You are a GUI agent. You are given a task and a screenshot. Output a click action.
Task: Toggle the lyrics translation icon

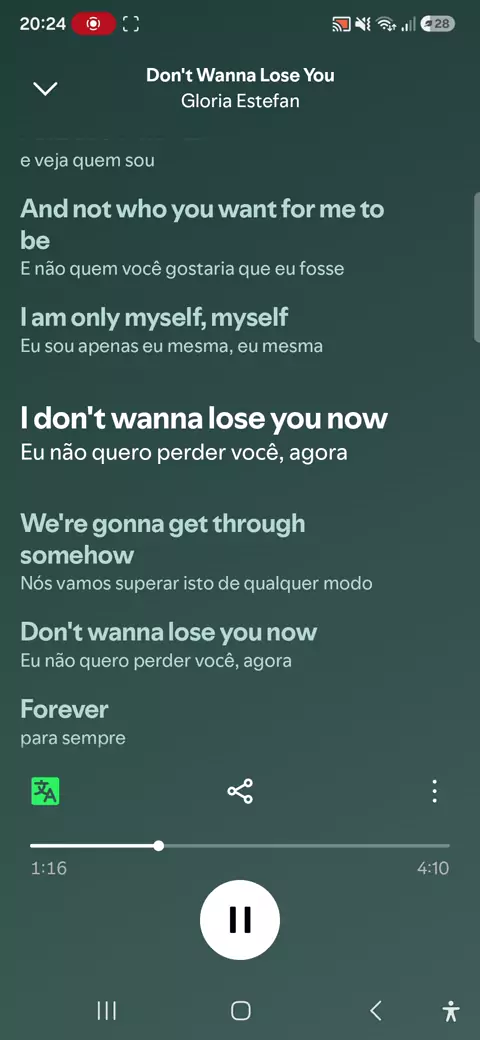[46, 791]
